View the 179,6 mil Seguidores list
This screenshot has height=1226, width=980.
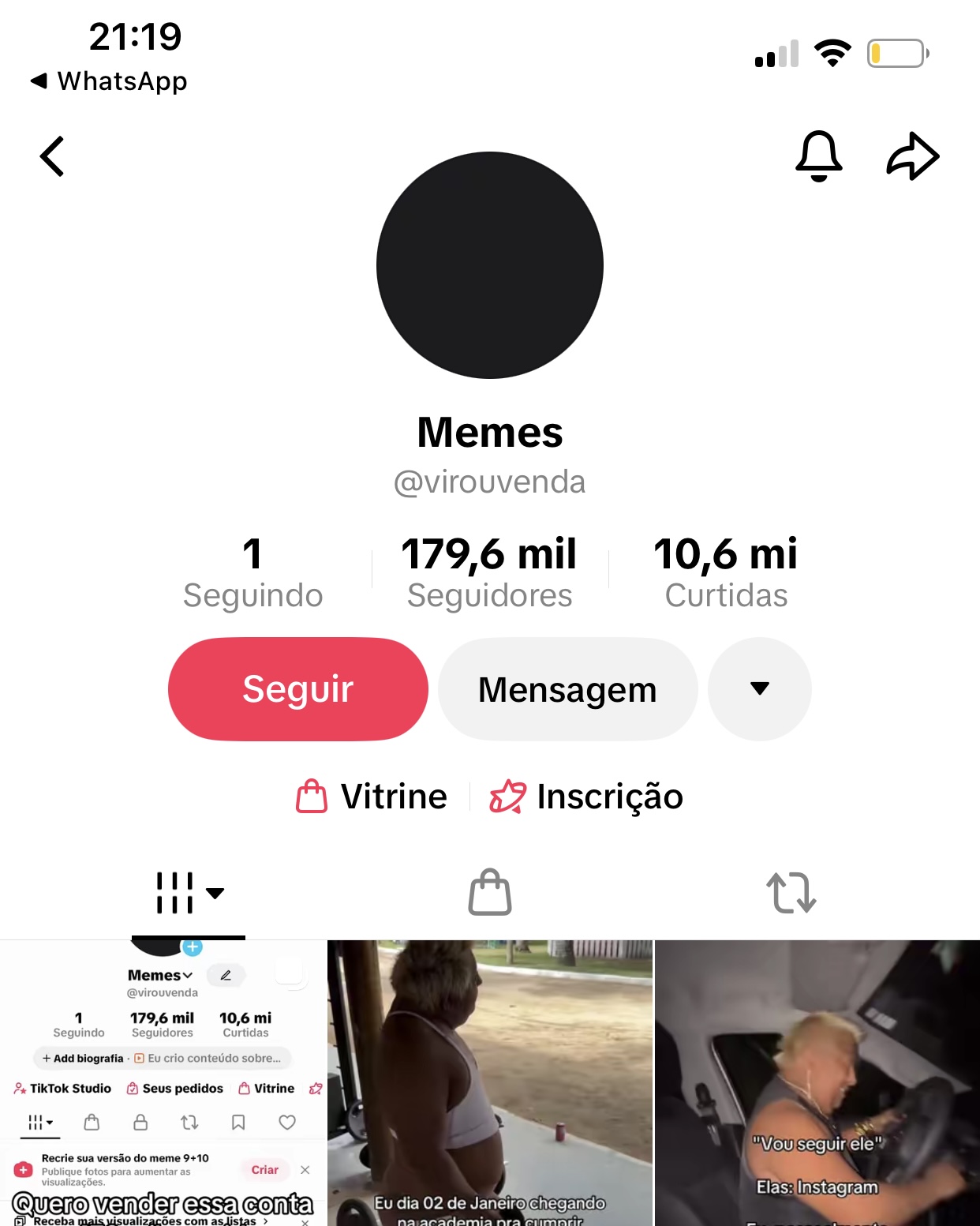(490, 571)
